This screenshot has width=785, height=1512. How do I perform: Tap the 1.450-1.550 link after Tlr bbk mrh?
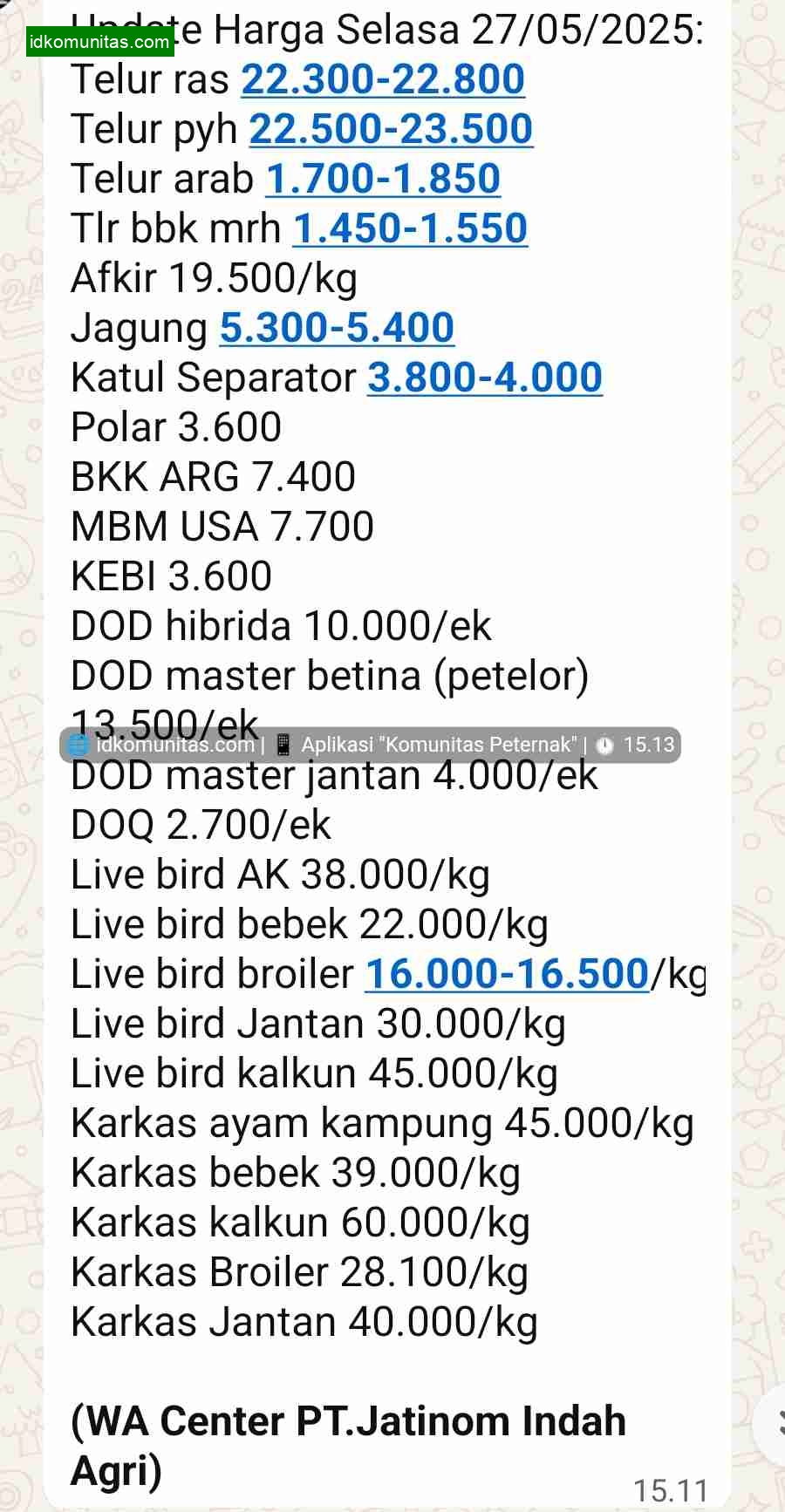410,229
